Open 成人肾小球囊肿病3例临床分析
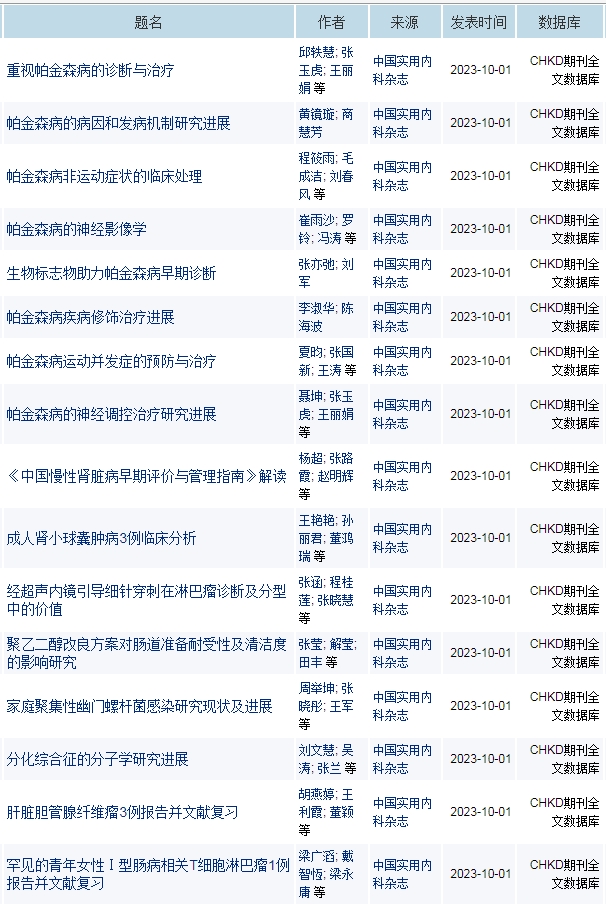 point(101,538)
